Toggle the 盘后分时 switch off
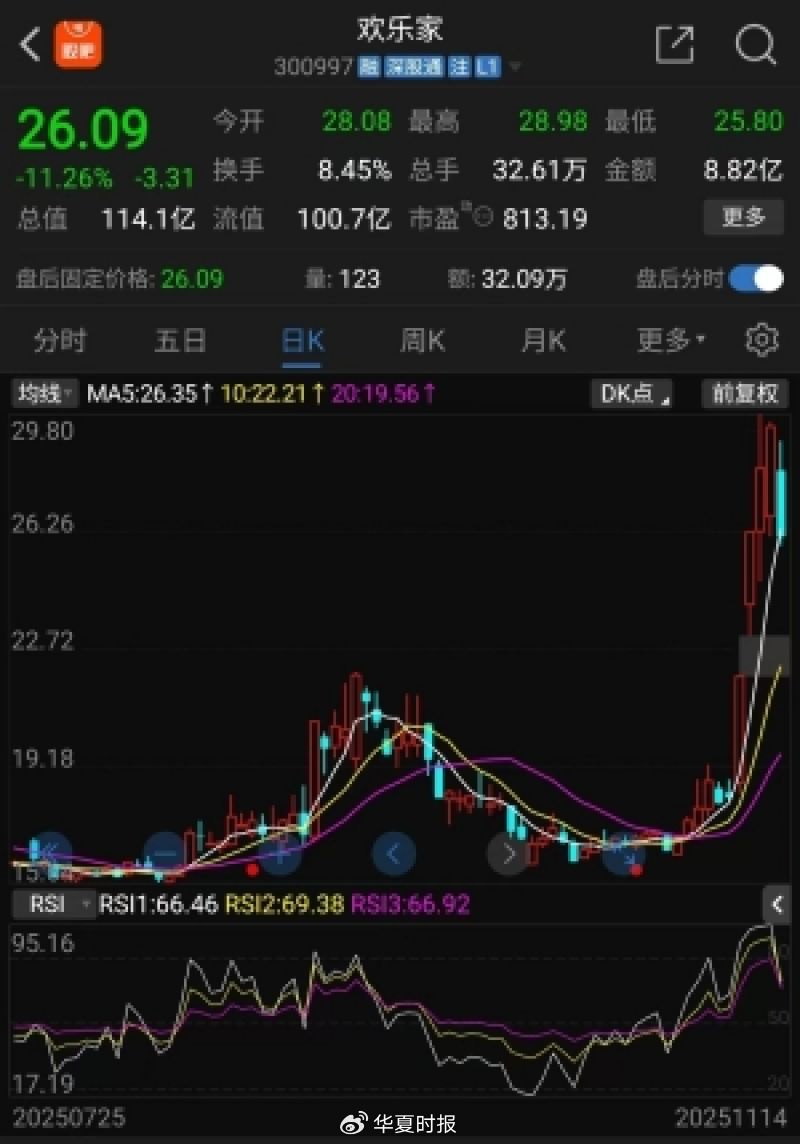The height and width of the screenshot is (1144, 800). coord(755,279)
